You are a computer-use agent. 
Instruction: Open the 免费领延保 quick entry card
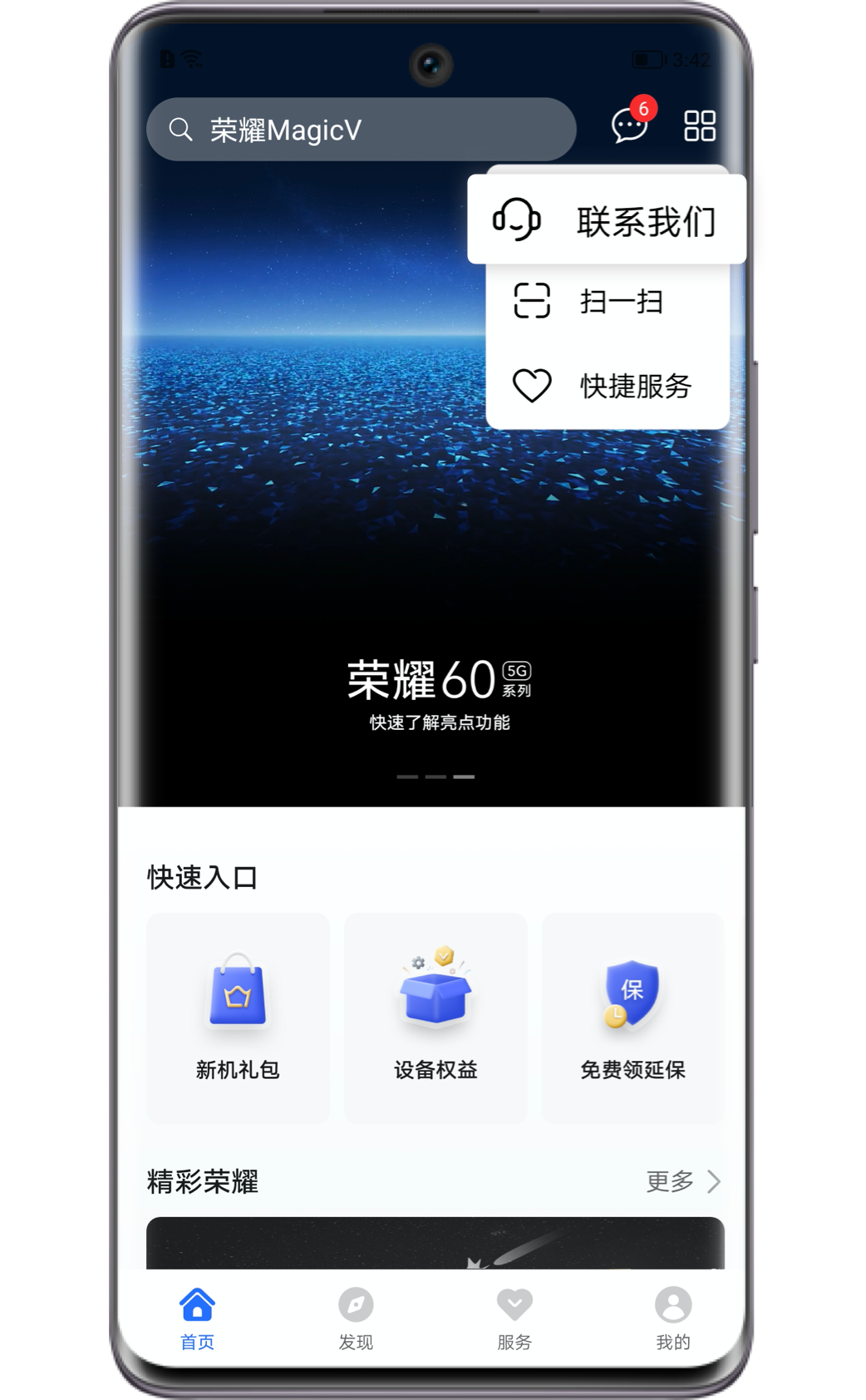[x=632, y=1018]
